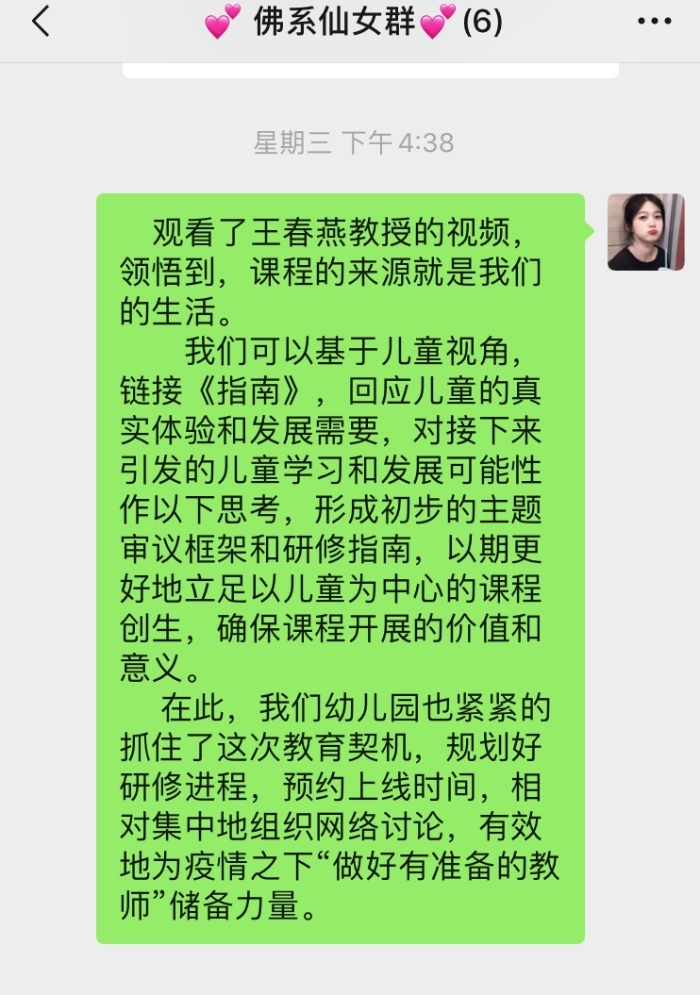Go back from the group chat
This screenshot has height=995, width=700.
pos(40,21)
